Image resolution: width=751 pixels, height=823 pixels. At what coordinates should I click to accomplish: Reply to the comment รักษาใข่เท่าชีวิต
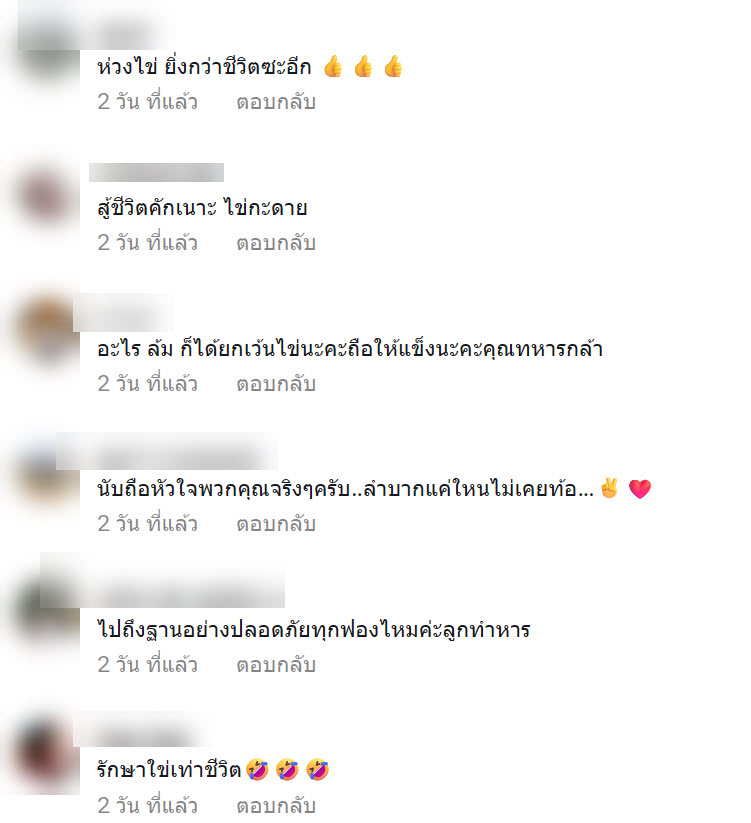275,805
